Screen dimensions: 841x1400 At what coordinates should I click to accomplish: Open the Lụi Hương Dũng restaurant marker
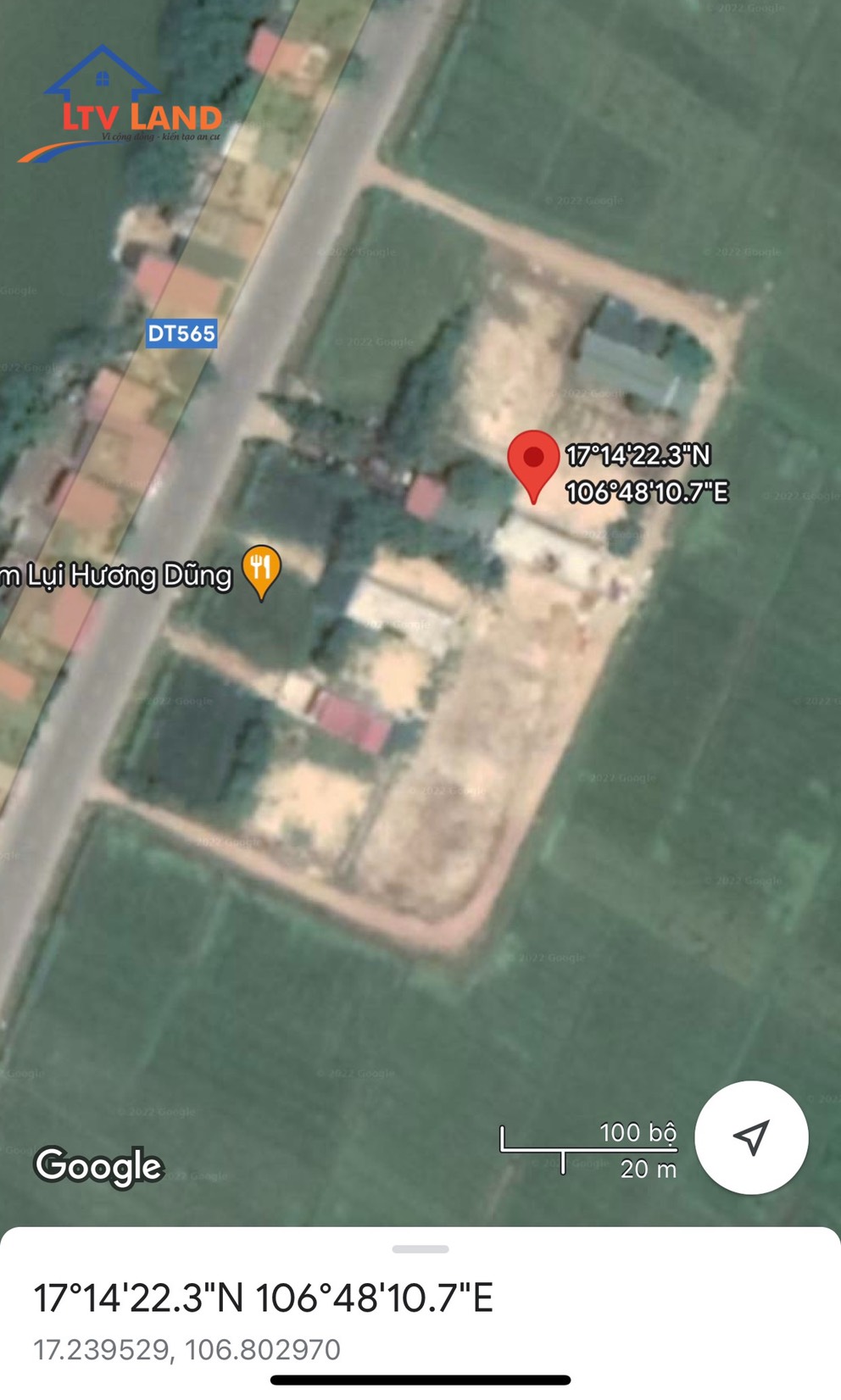point(261,572)
